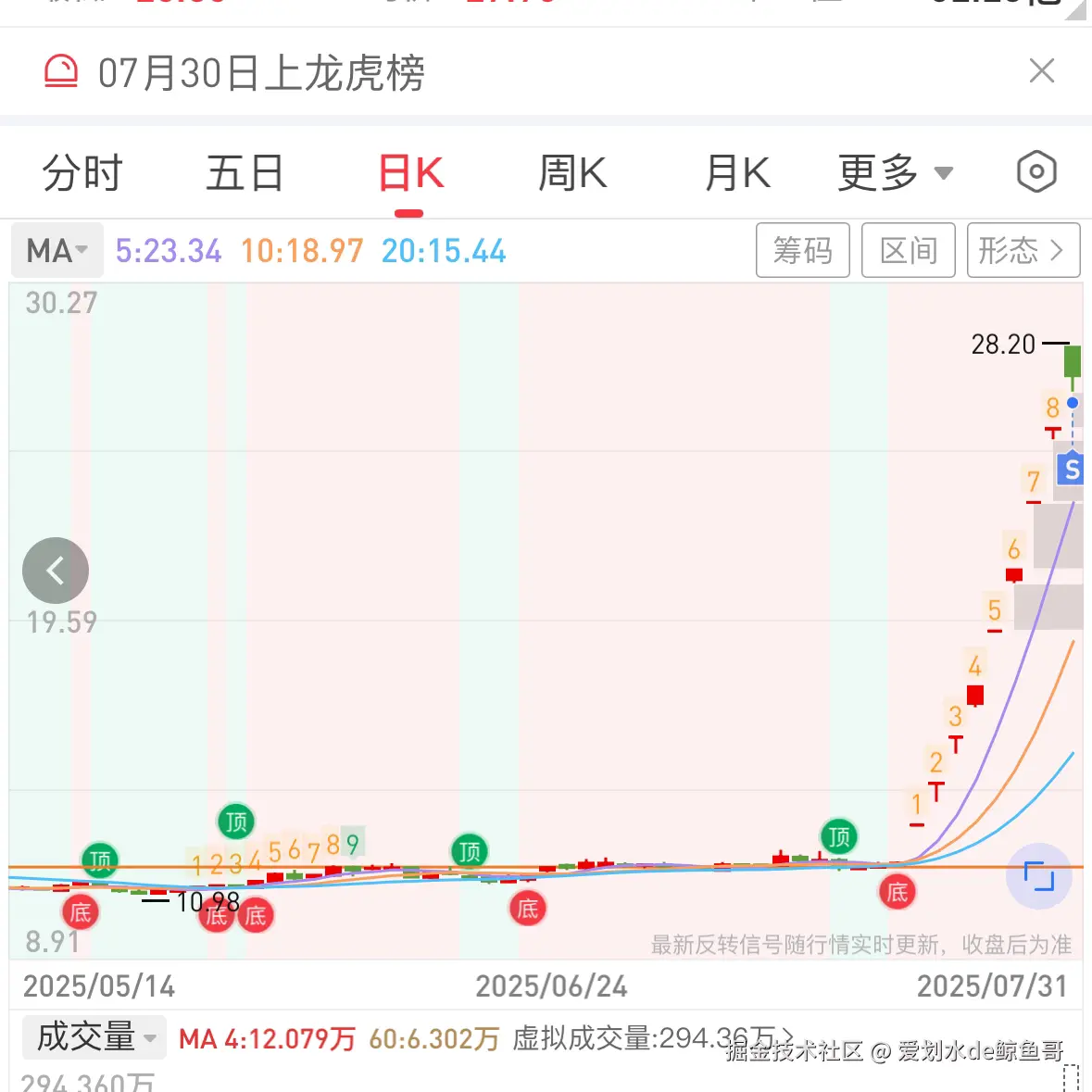The height and width of the screenshot is (1092, 1092).
Task: Open chart settings hexagon icon
Action: 1036,172
